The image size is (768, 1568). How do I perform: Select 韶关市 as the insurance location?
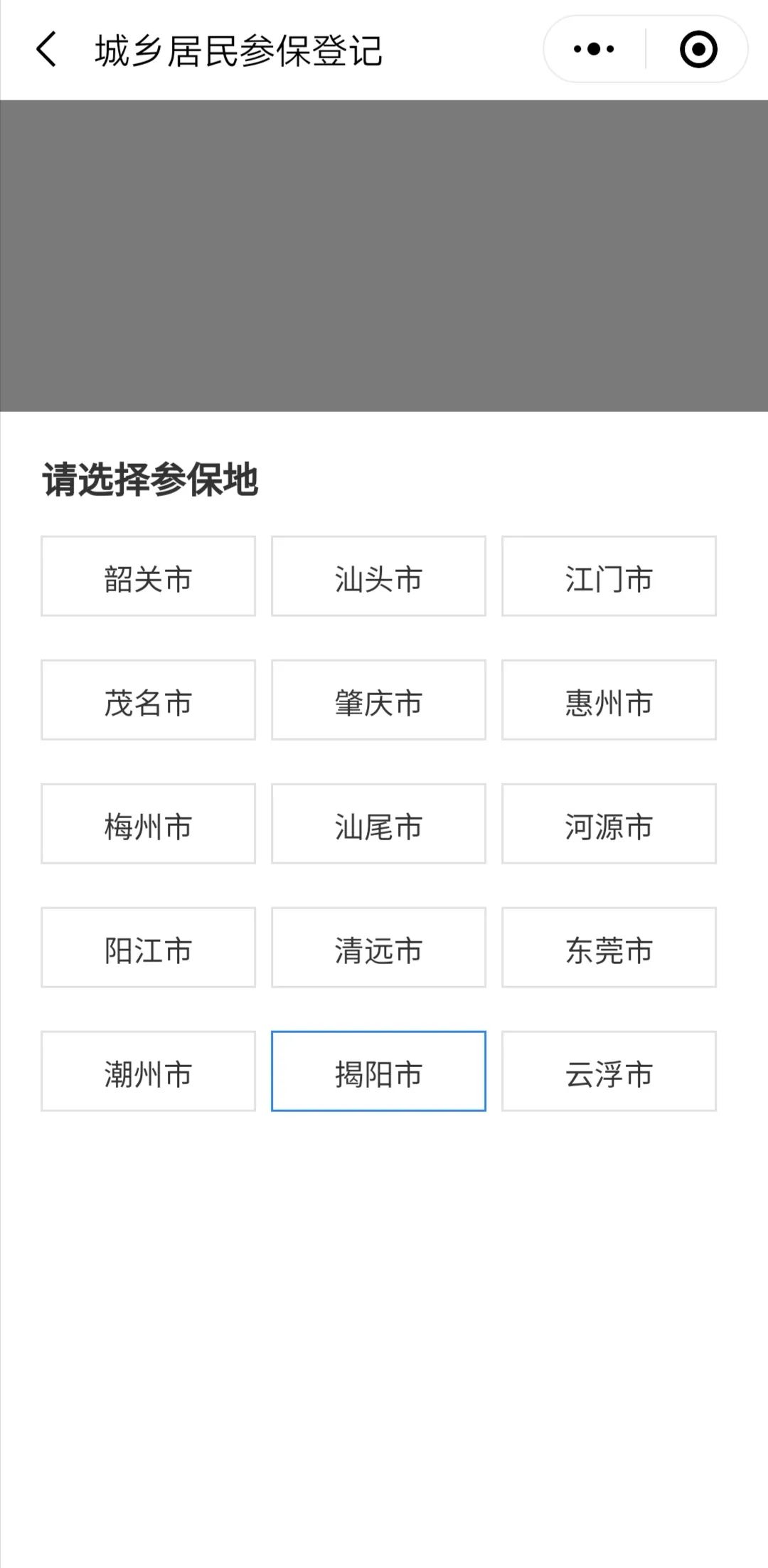point(148,576)
